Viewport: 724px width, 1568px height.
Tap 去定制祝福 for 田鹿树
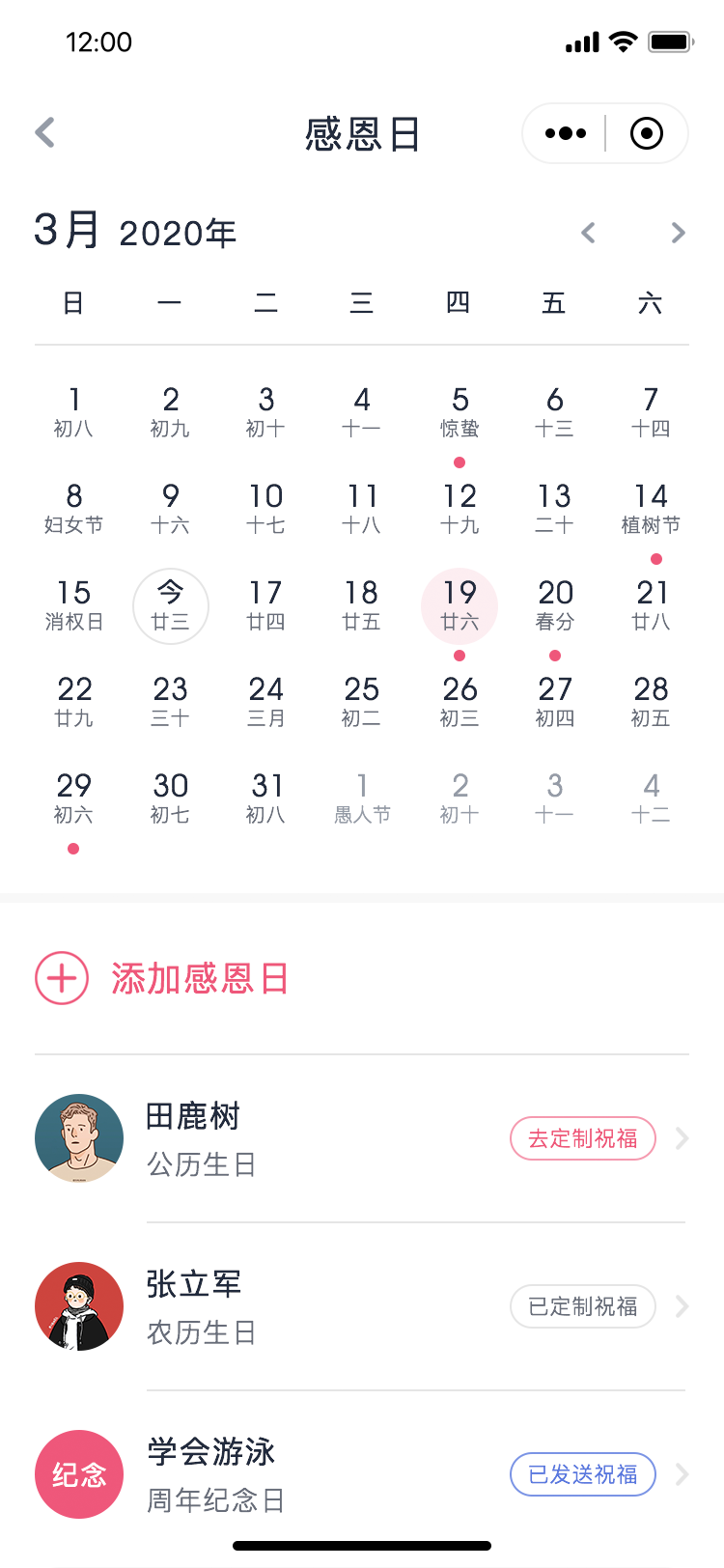coord(583,1139)
